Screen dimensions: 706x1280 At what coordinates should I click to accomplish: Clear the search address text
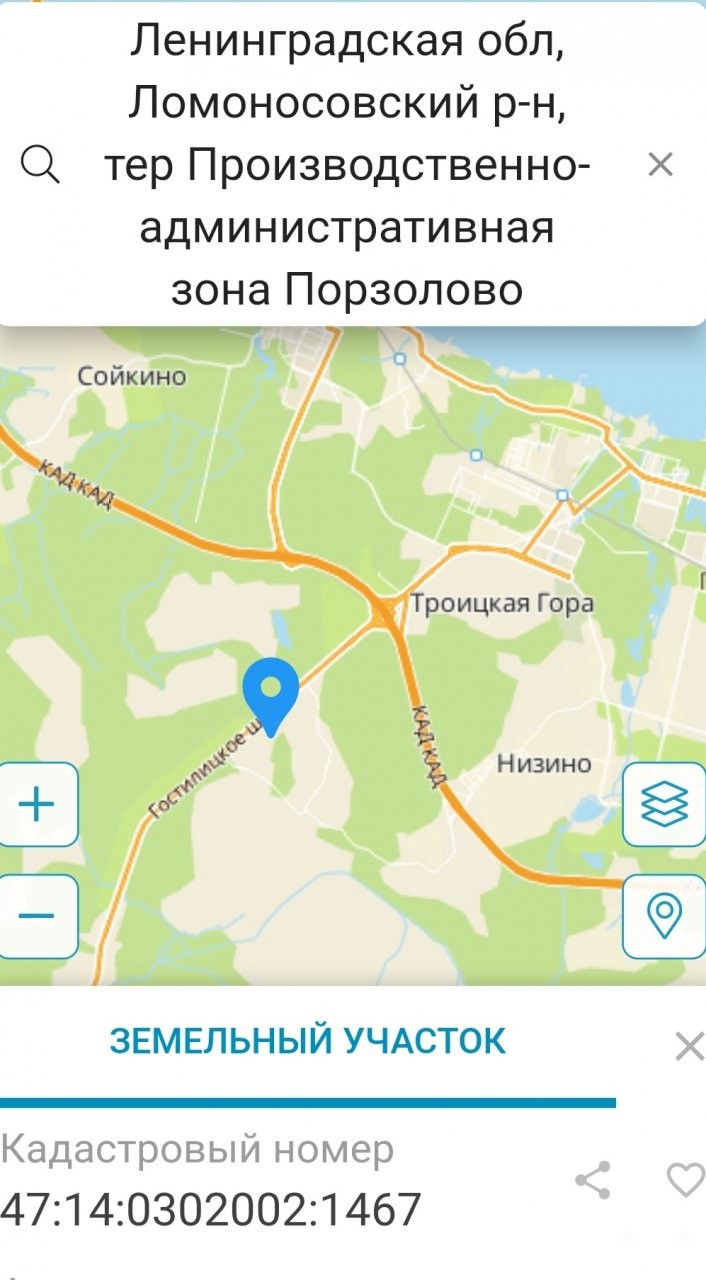pyautogui.click(x=660, y=165)
